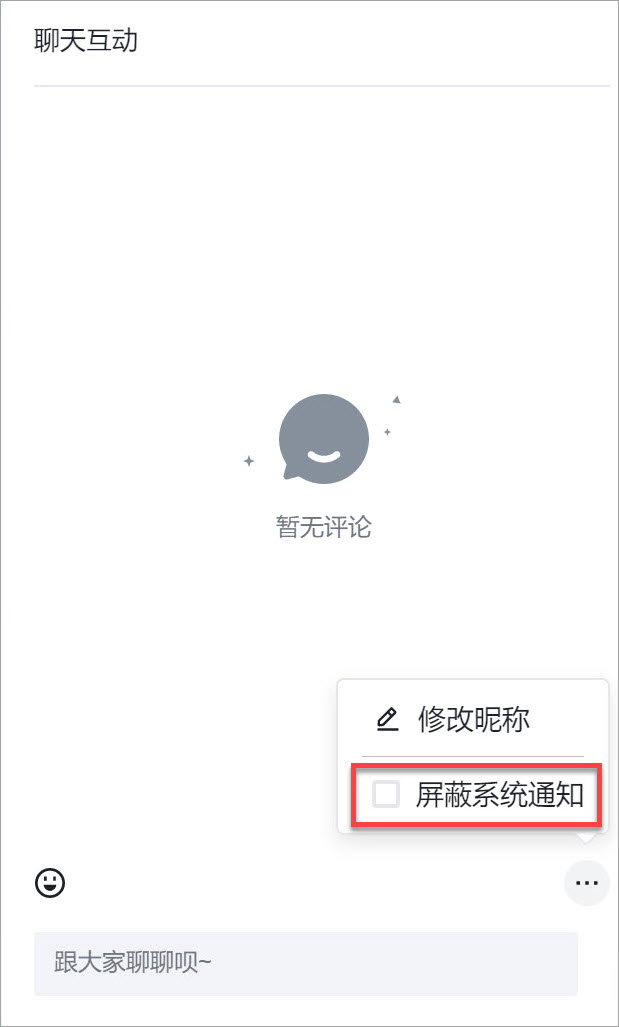Check the 屏蔽系统通知 checkbox

[386, 795]
